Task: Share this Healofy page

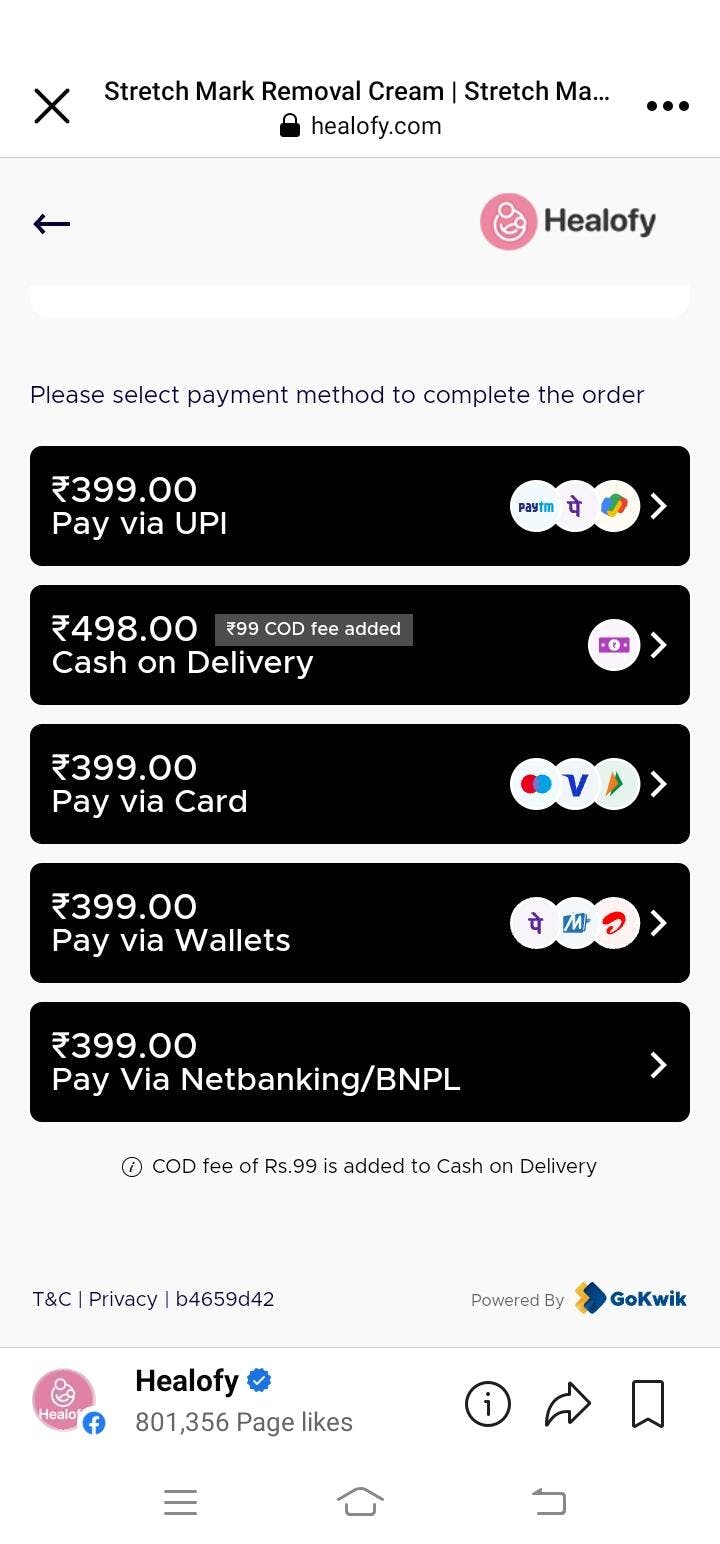Action: coord(568,1404)
